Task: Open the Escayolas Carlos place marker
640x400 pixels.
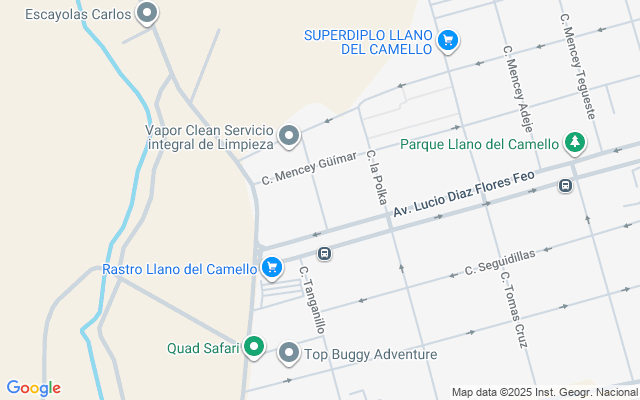Action: tap(147, 14)
